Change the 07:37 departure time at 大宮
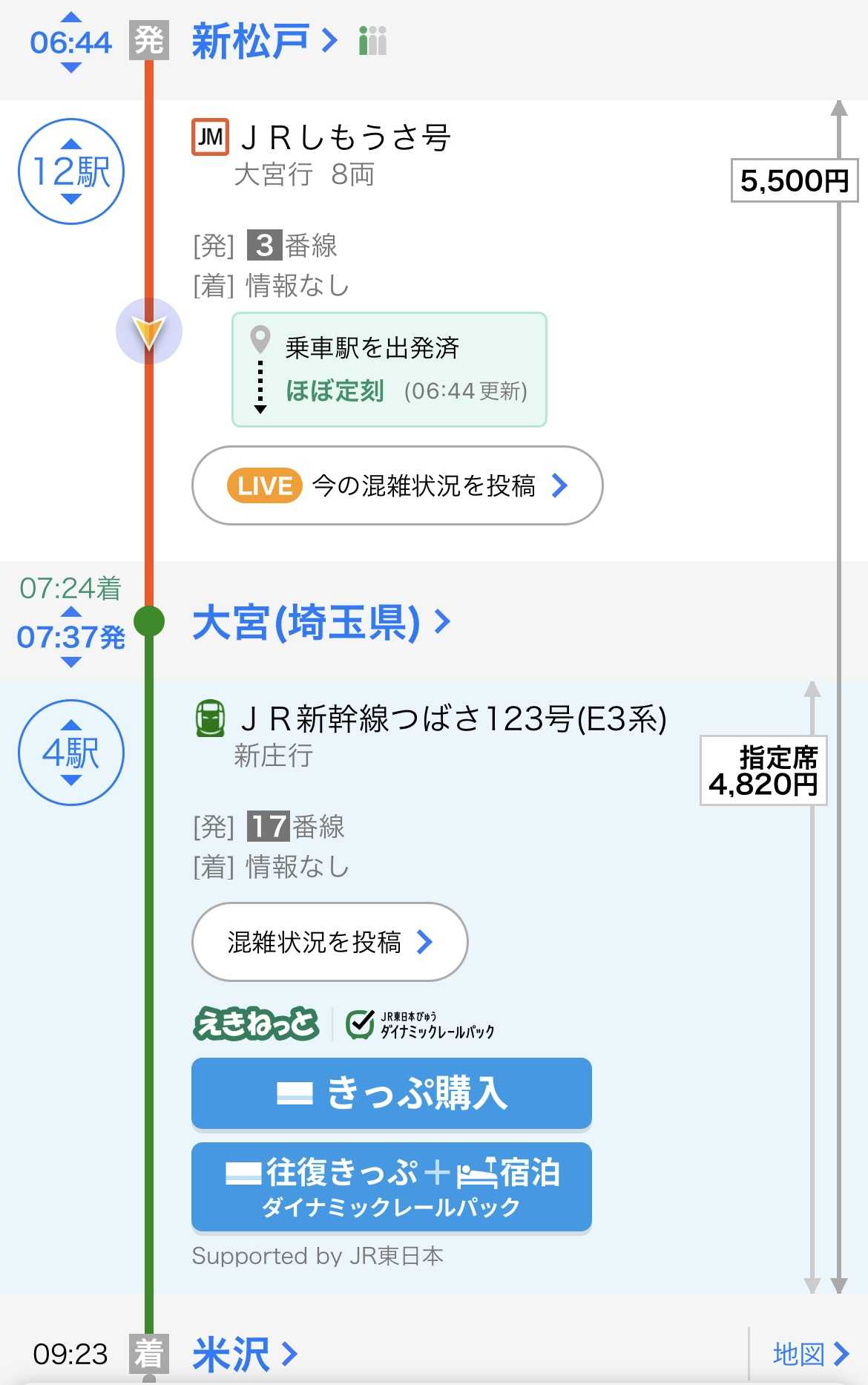 tap(70, 637)
